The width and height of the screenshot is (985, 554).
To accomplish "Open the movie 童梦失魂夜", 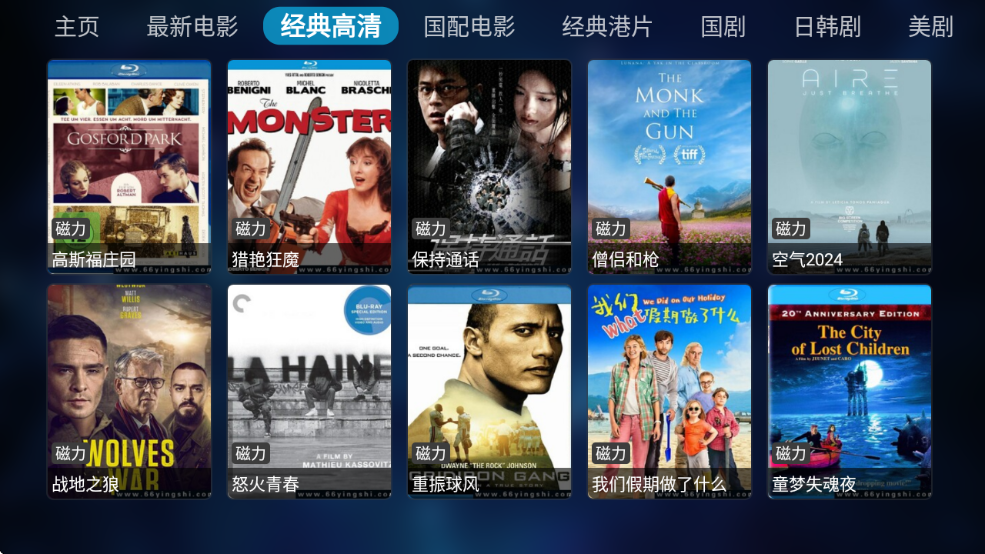I will [x=849, y=391].
